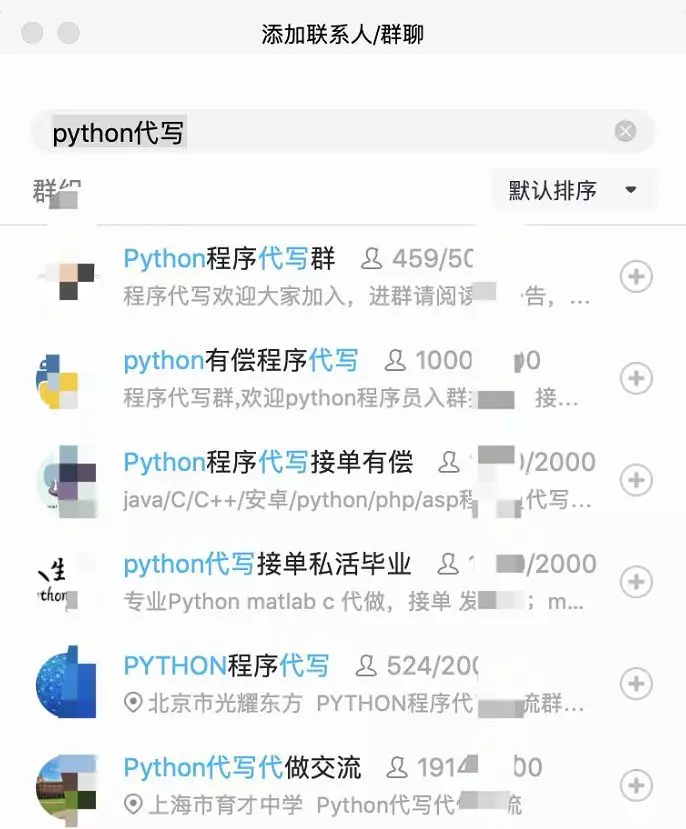686x829 pixels.
Task: Tap the search field containing python代写
Action: pyautogui.click(x=330, y=132)
